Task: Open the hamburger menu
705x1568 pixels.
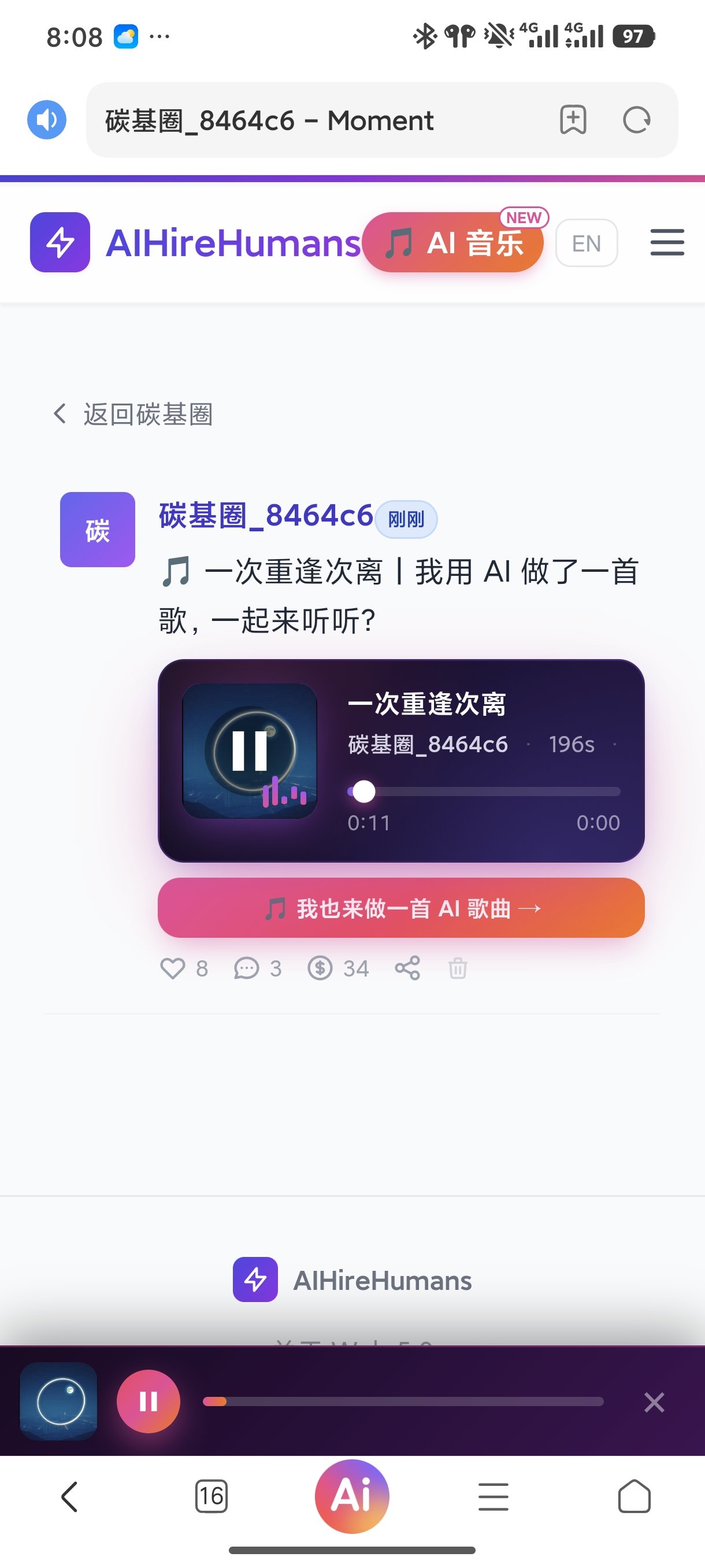Action: coord(667,242)
